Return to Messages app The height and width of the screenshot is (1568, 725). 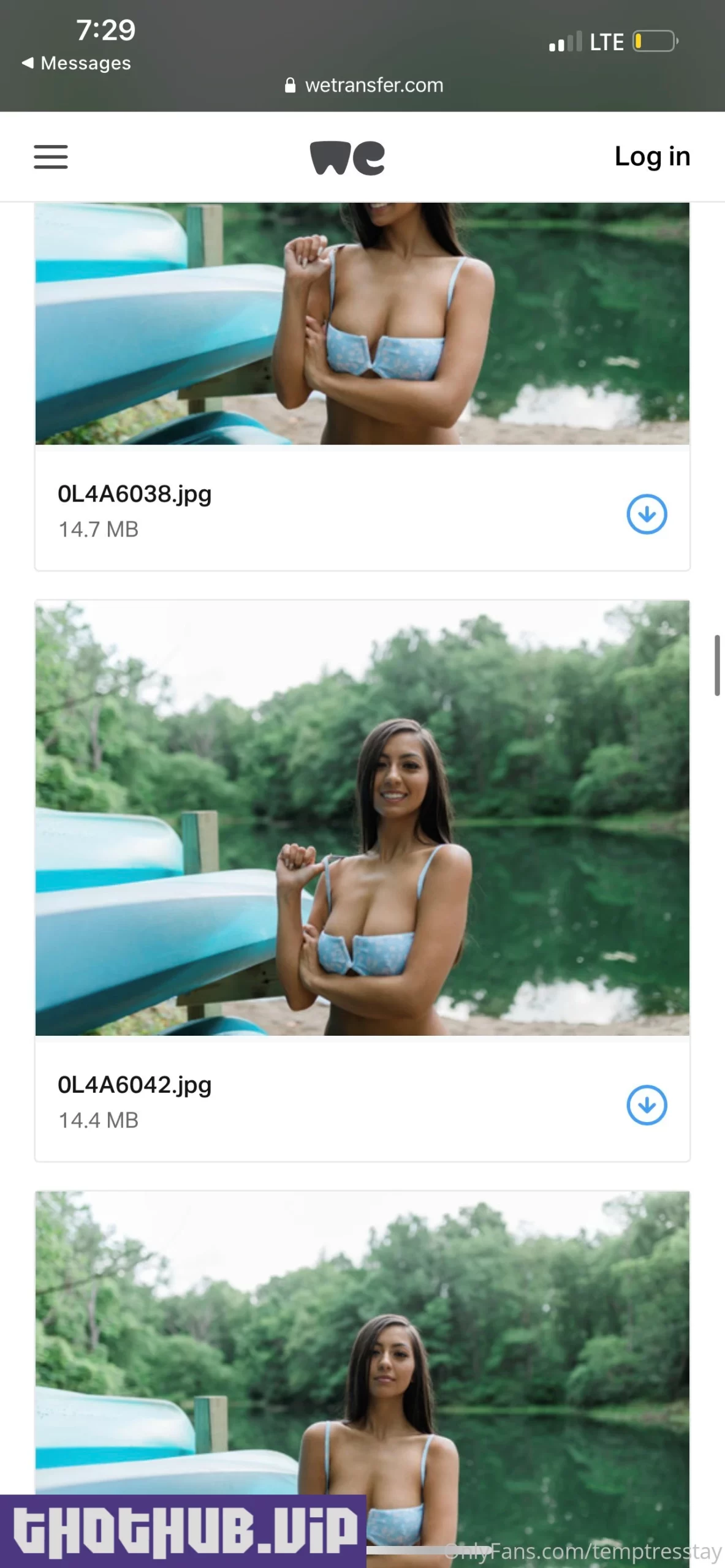(77, 63)
